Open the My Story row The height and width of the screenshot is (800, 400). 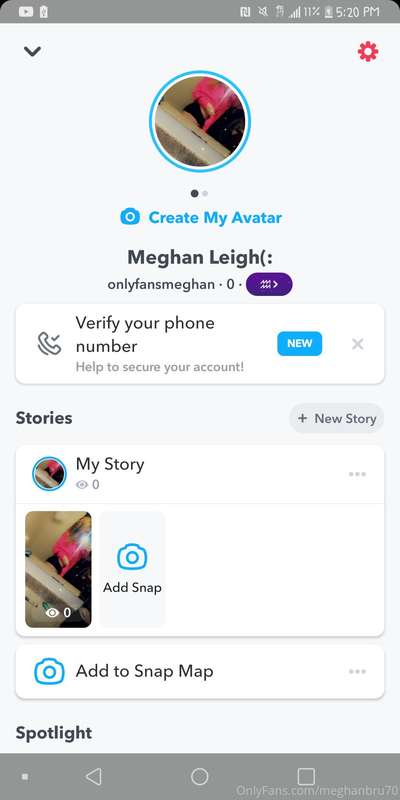coord(200,474)
